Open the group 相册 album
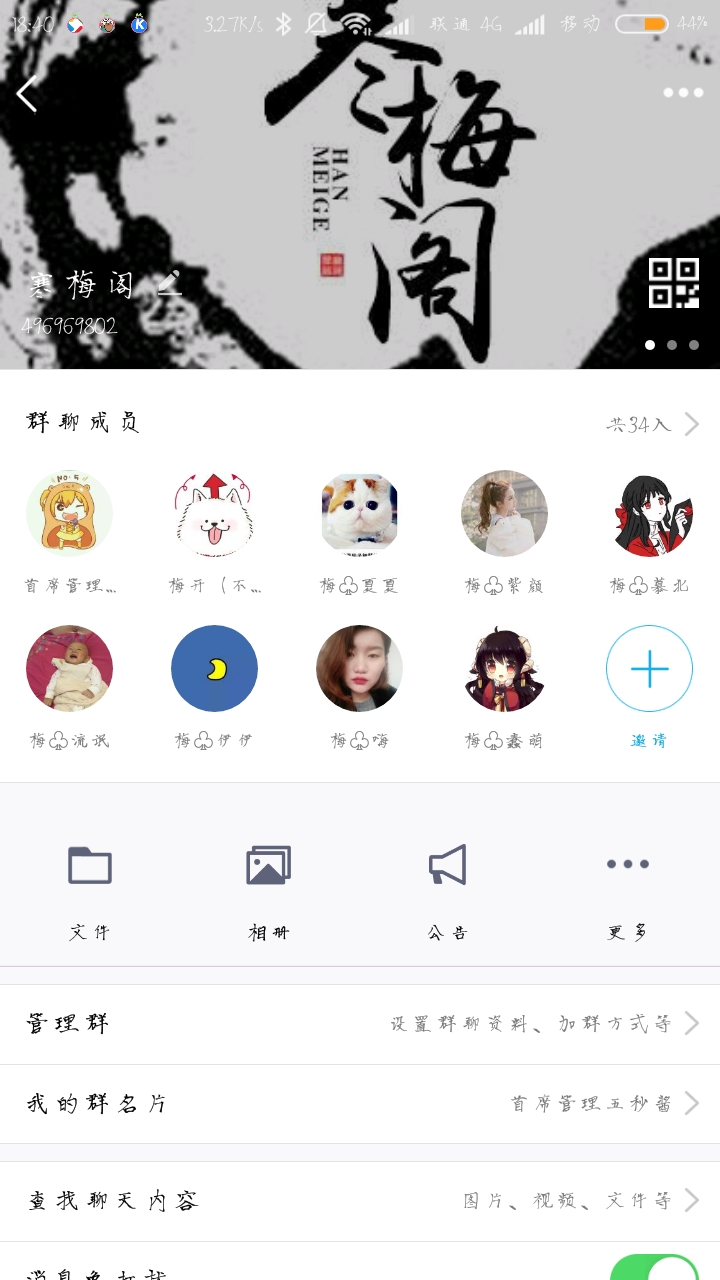 [269, 887]
